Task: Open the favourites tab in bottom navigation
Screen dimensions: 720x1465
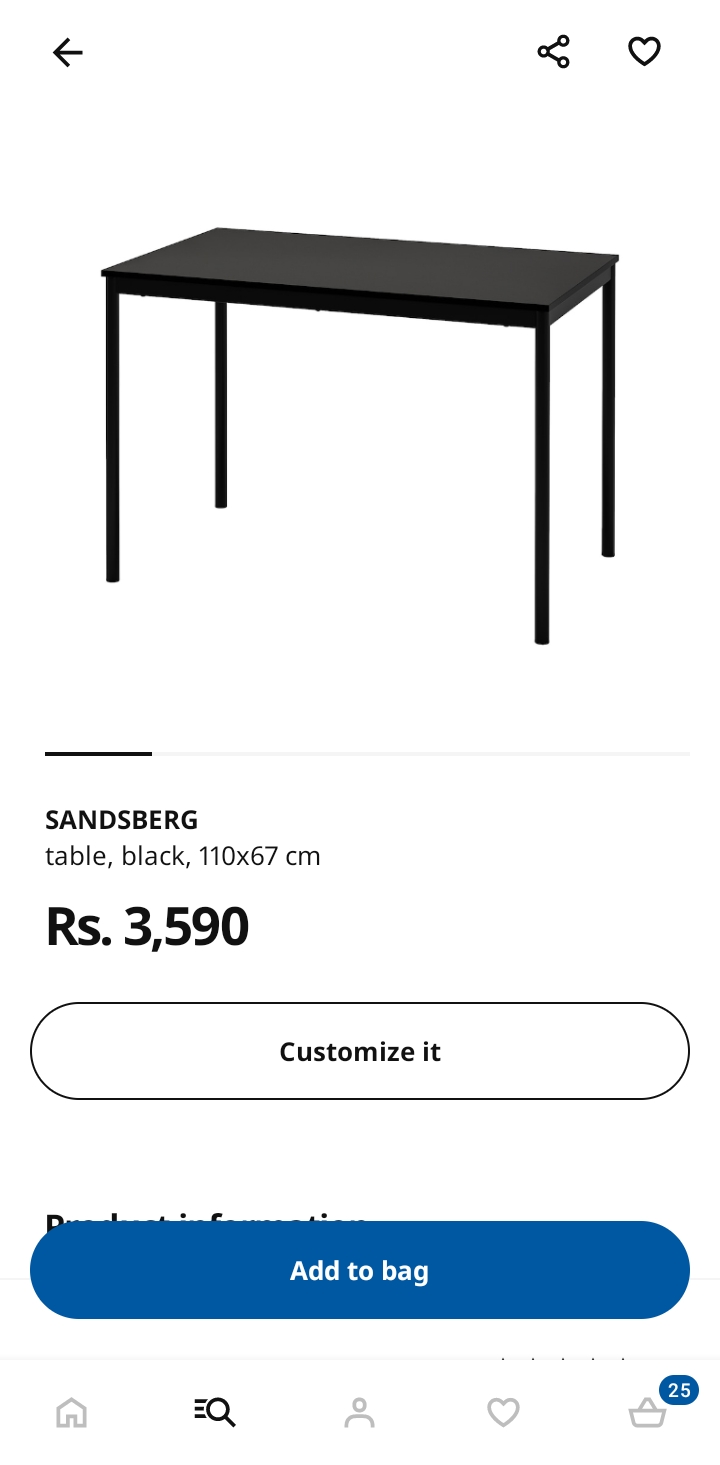Action: point(503,1412)
